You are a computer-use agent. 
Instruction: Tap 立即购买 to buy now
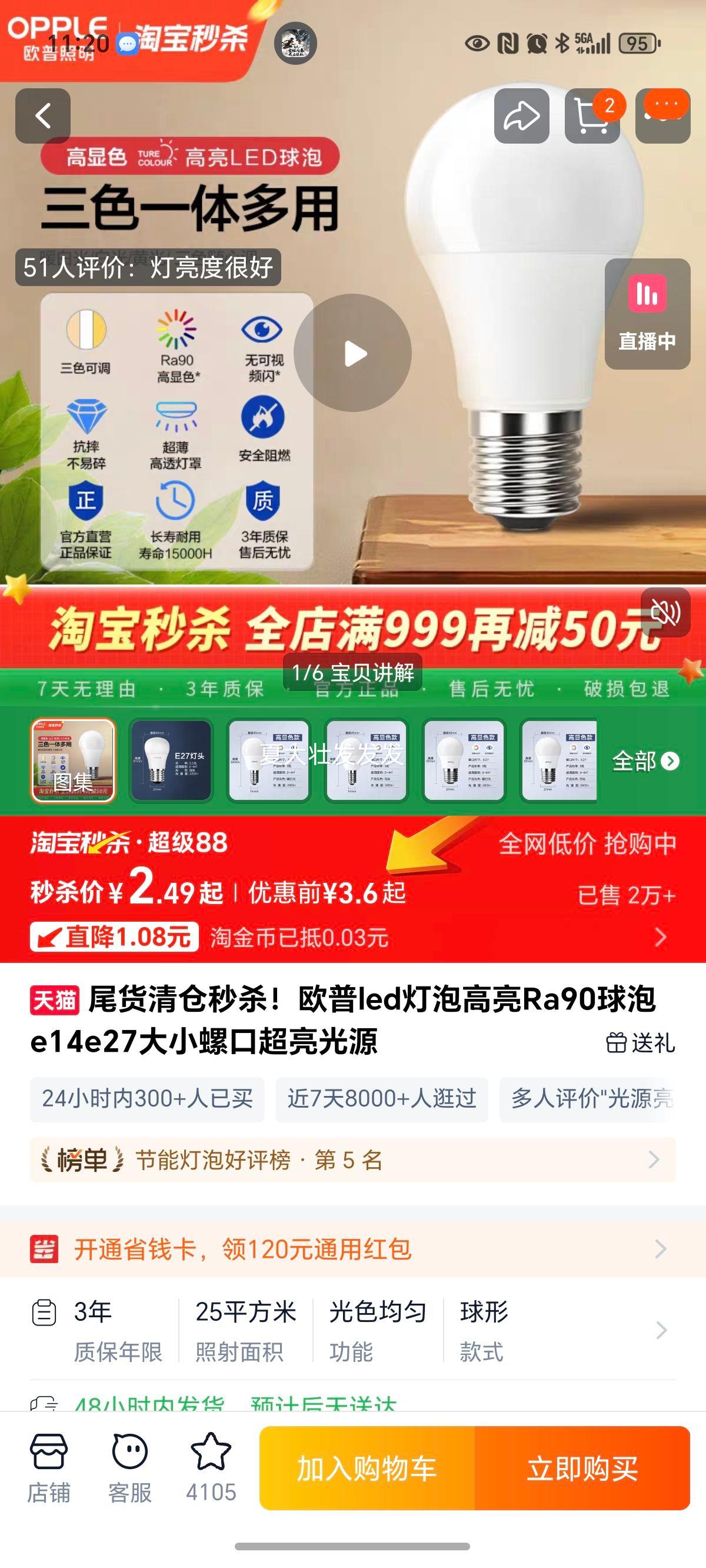[x=582, y=1468]
